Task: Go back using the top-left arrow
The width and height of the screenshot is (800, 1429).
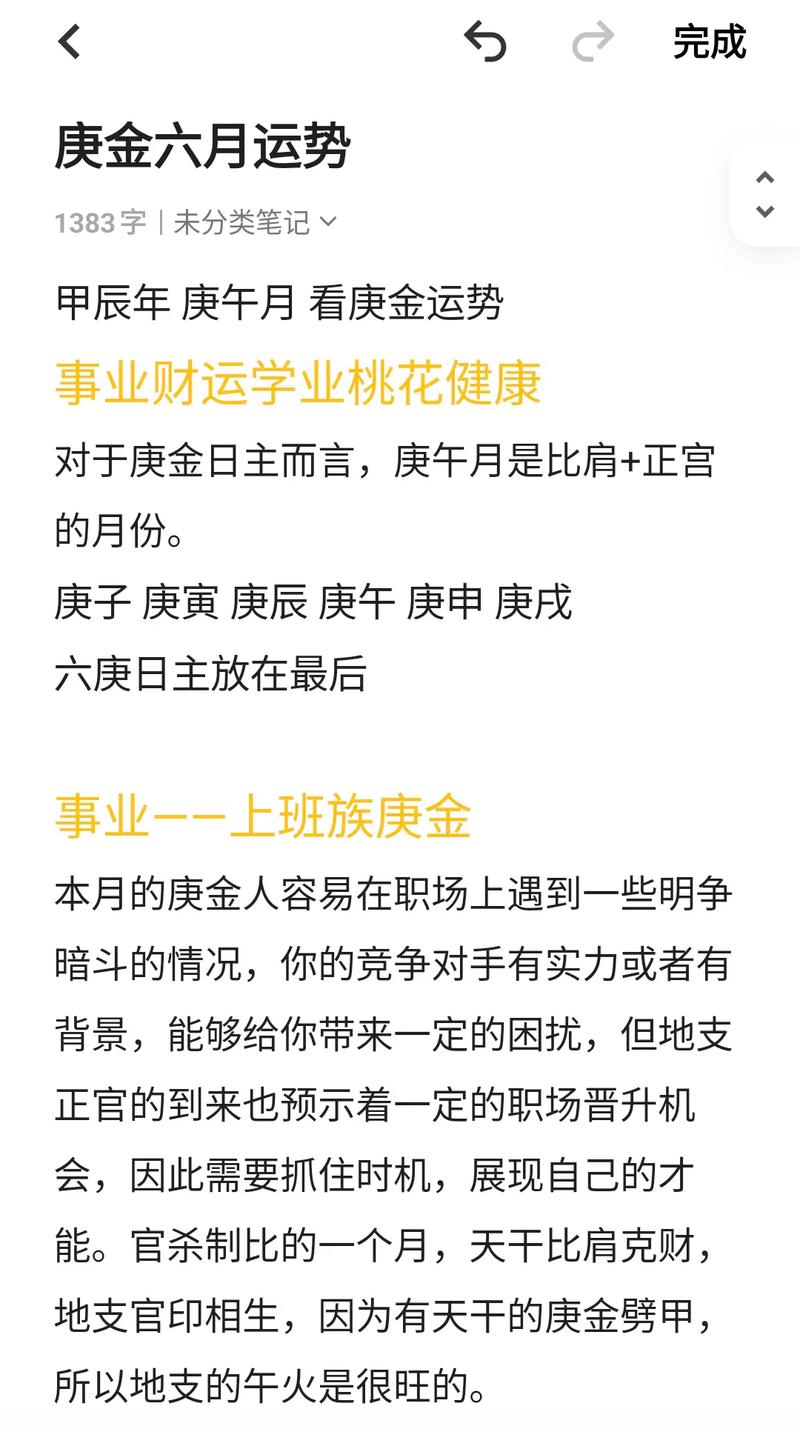Action: (x=68, y=42)
